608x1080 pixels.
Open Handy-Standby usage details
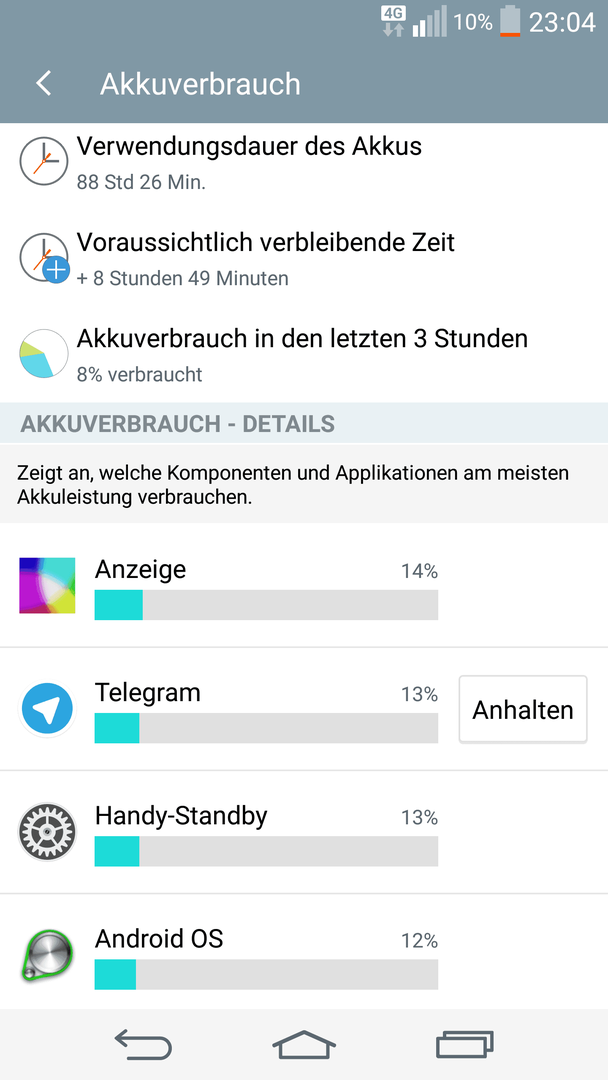click(304, 832)
